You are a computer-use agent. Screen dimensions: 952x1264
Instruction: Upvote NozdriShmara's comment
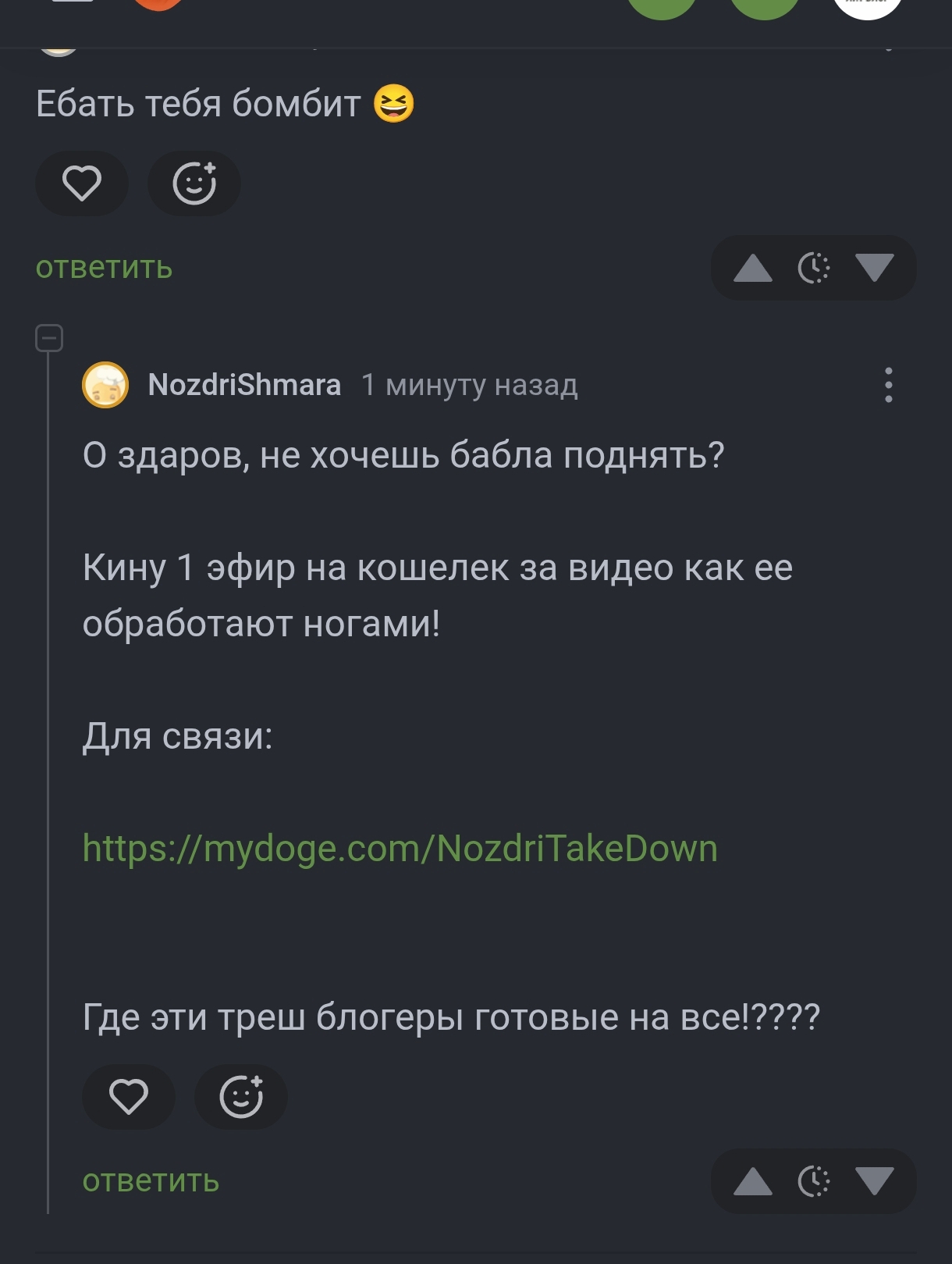click(752, 1181)
